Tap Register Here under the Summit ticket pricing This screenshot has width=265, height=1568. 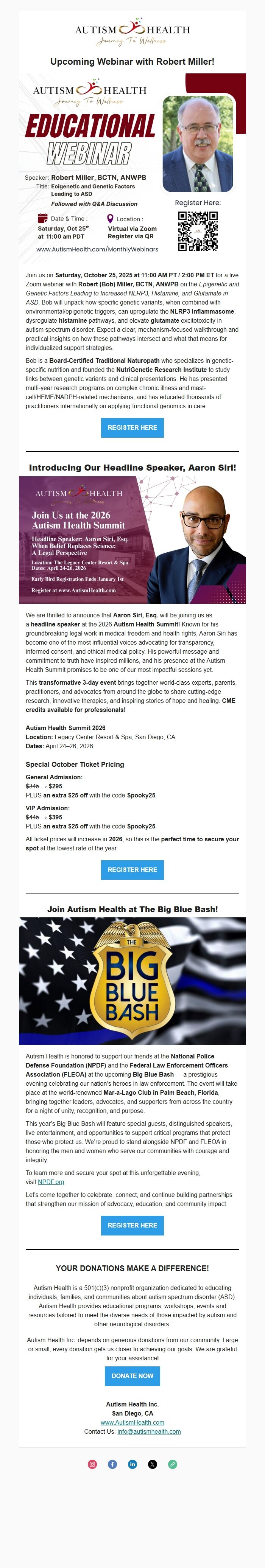point(132,869)
